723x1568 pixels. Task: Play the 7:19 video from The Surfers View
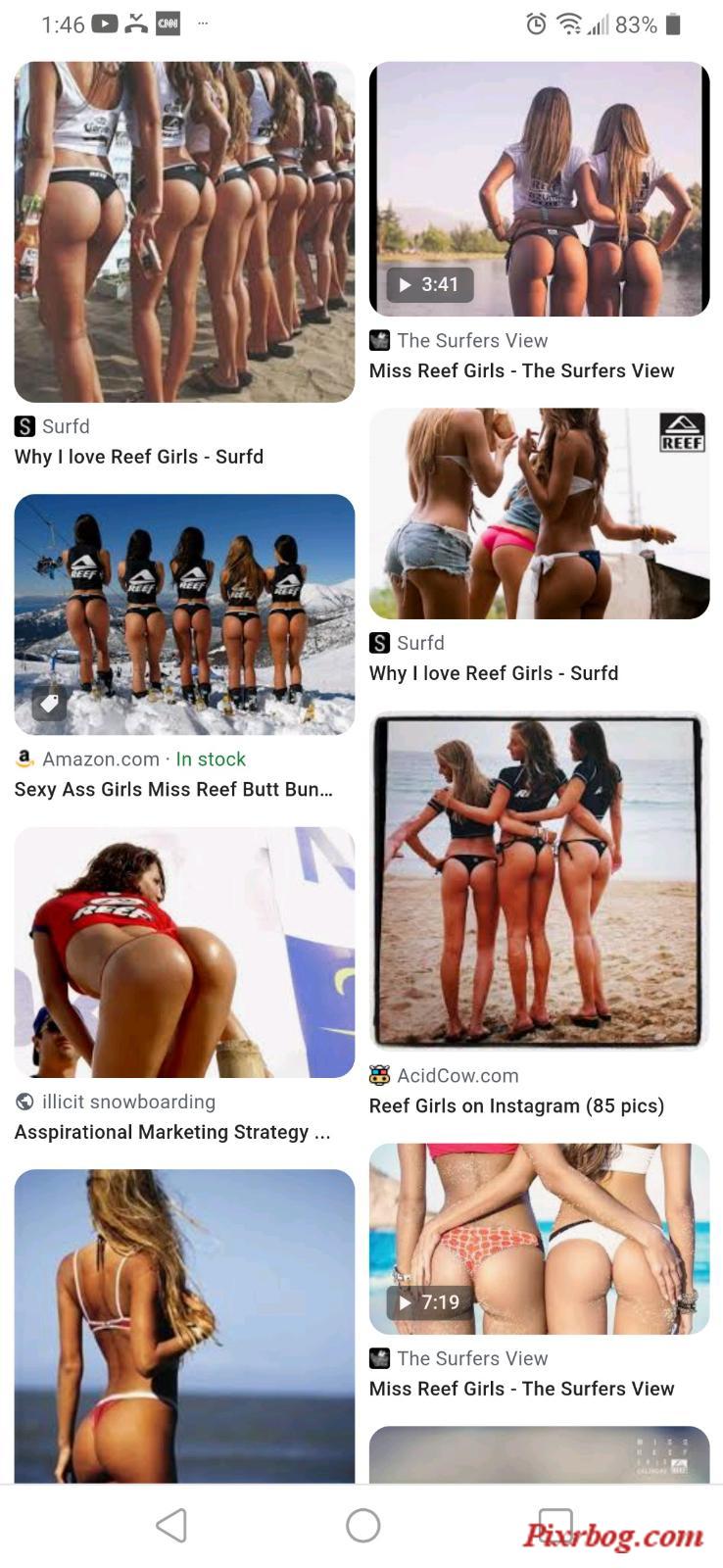click(430, 1302)
